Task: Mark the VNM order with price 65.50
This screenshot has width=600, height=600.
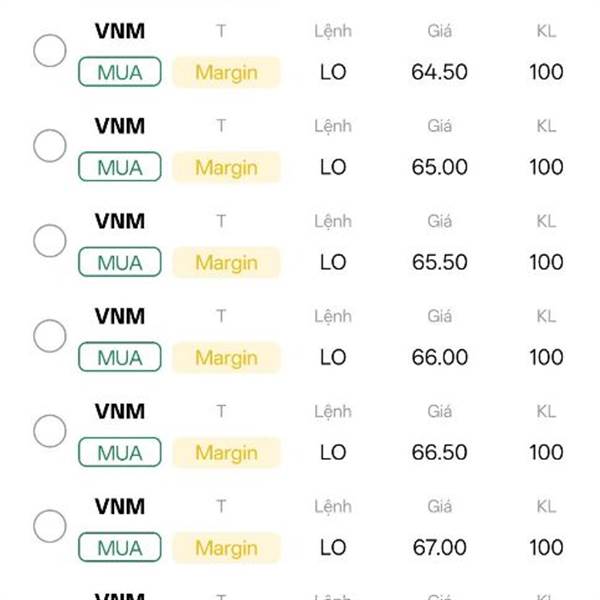Action: (x=50, y=240)
